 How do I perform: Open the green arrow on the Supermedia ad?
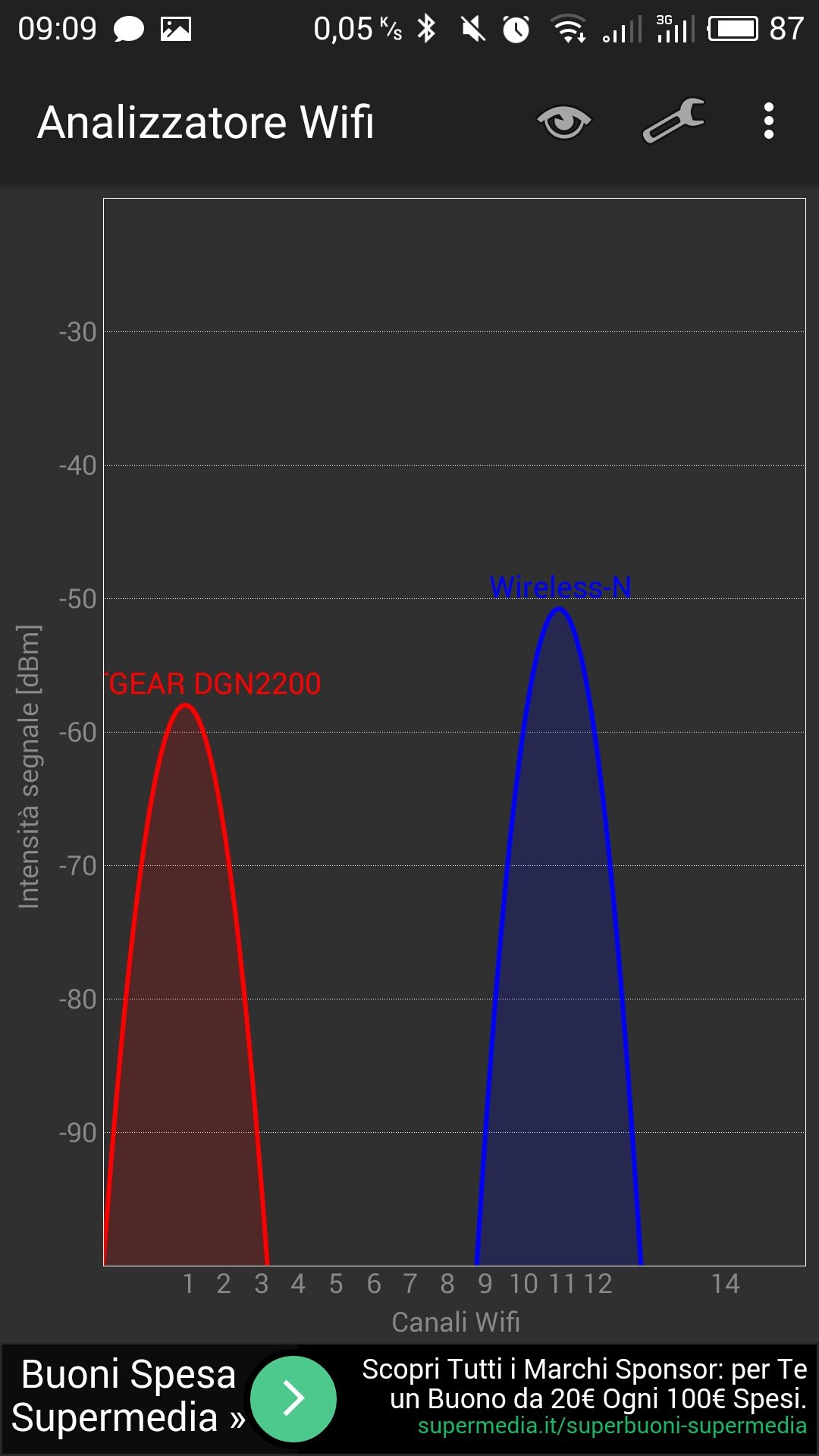(293, 1399)
